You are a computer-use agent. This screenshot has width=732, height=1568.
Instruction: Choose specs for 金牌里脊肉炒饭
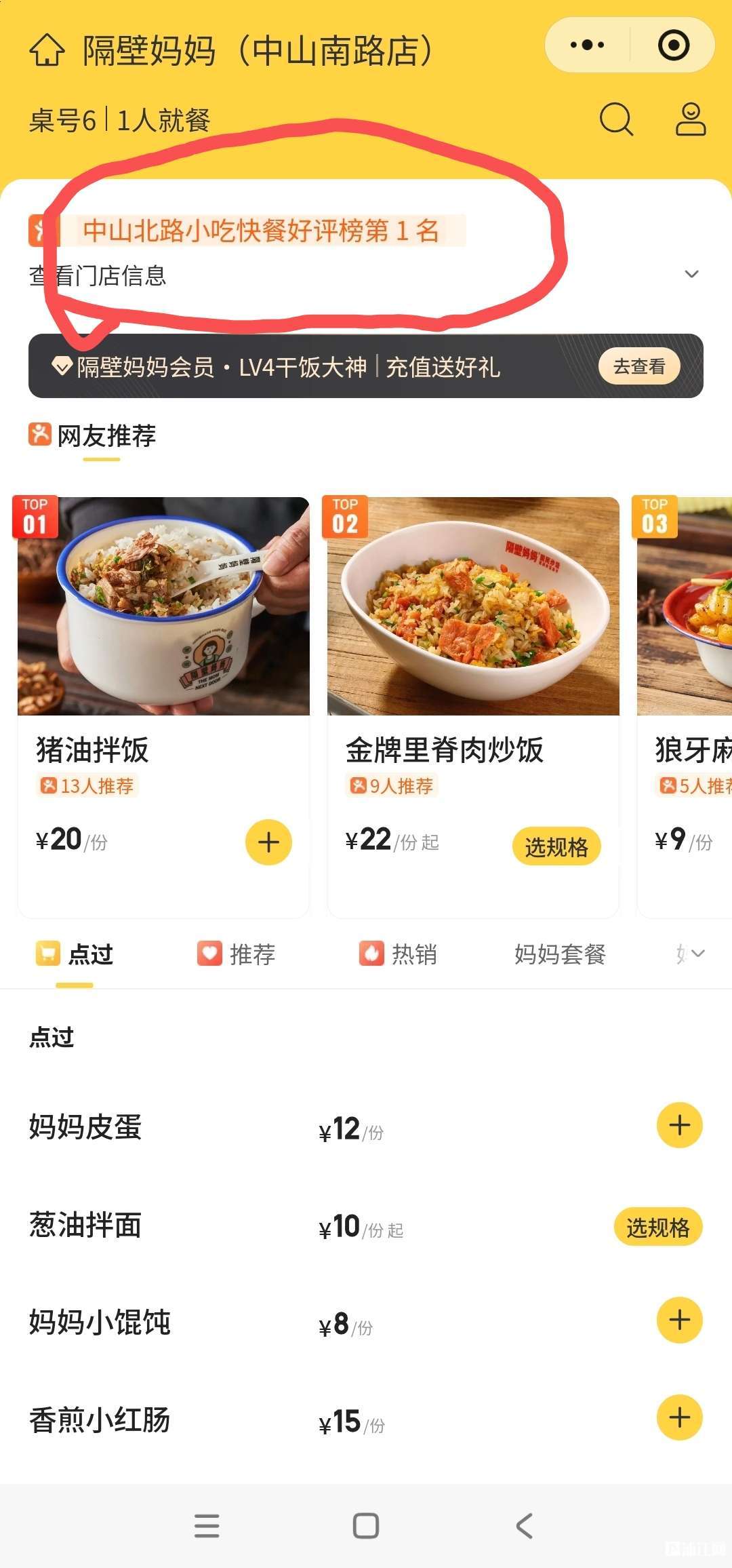(556, 846)
